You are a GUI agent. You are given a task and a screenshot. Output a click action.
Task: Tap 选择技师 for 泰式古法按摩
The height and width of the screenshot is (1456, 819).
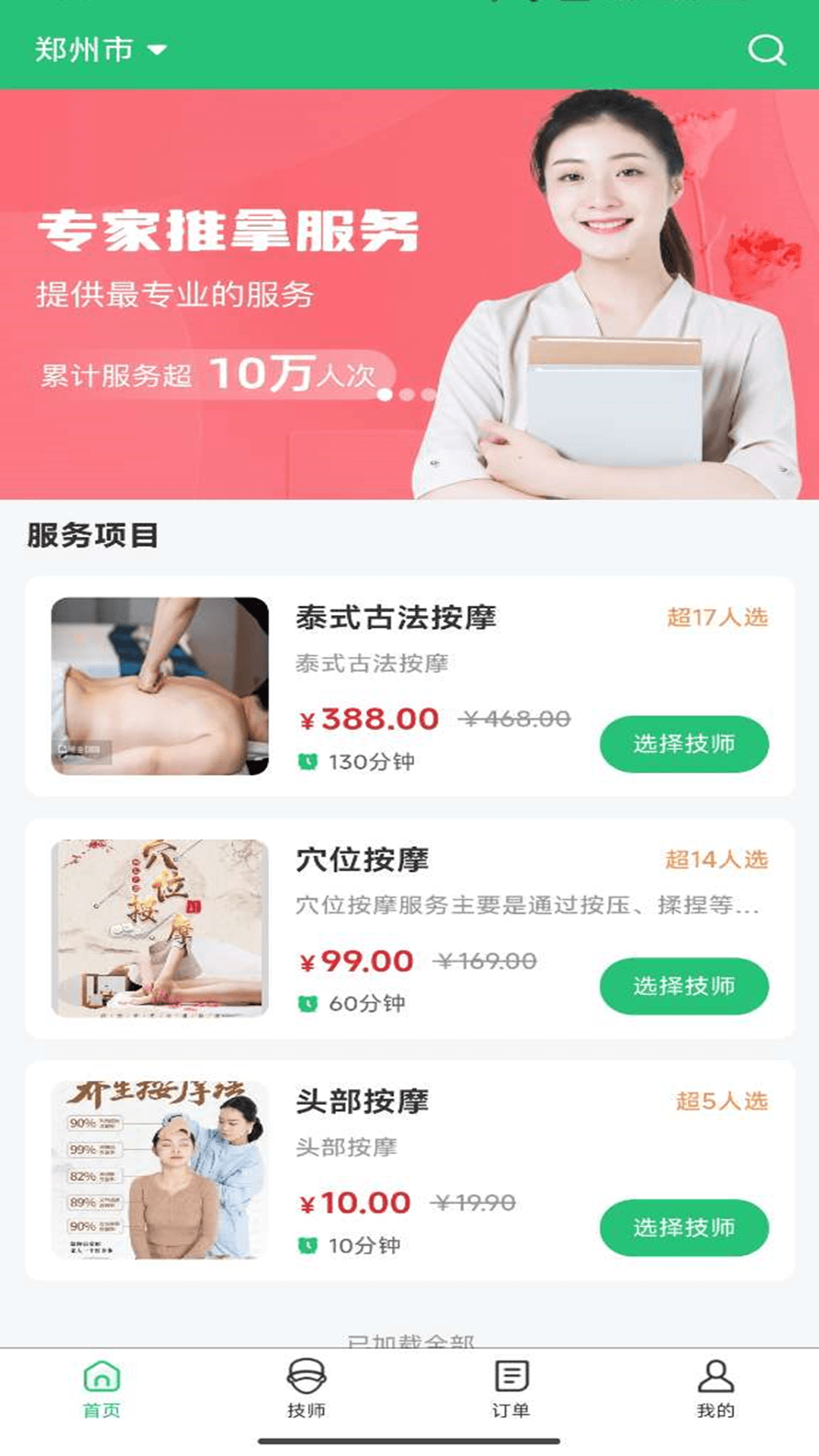pos(683,744)
